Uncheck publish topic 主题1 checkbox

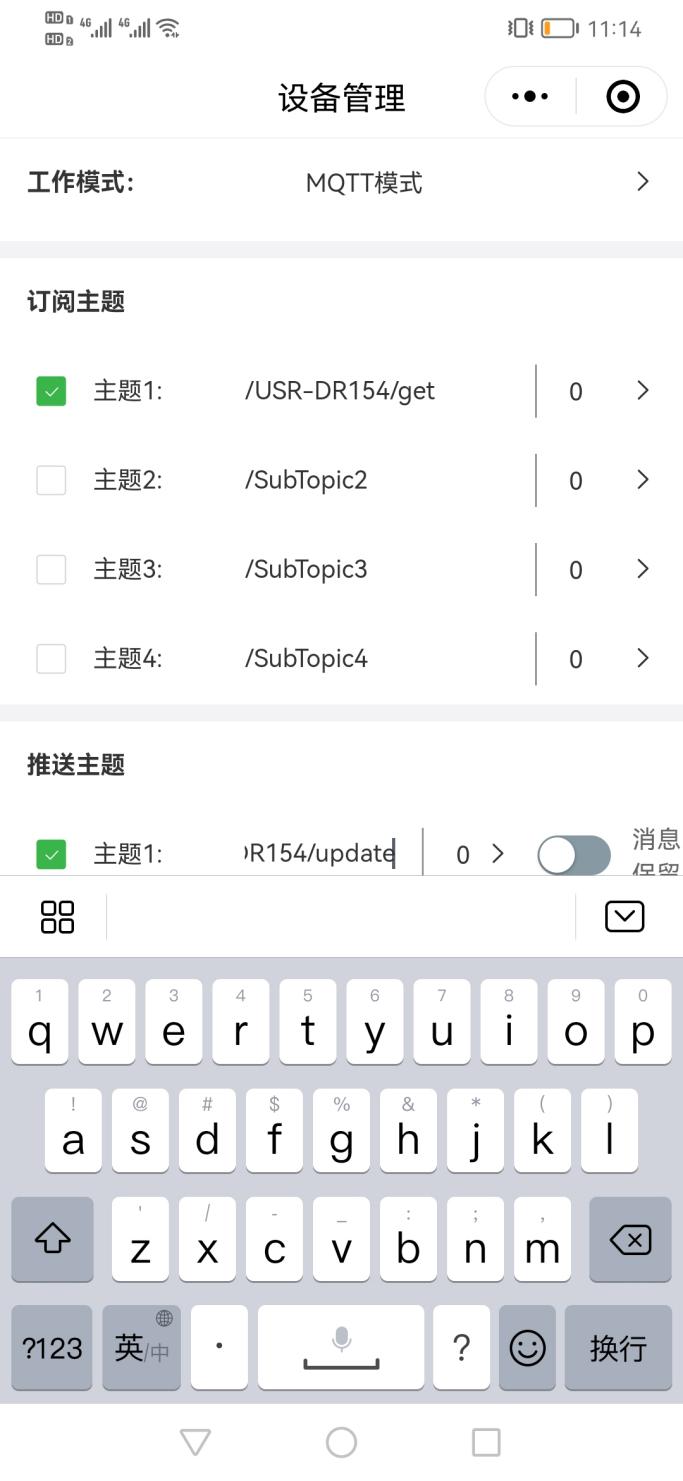[51, 854]
